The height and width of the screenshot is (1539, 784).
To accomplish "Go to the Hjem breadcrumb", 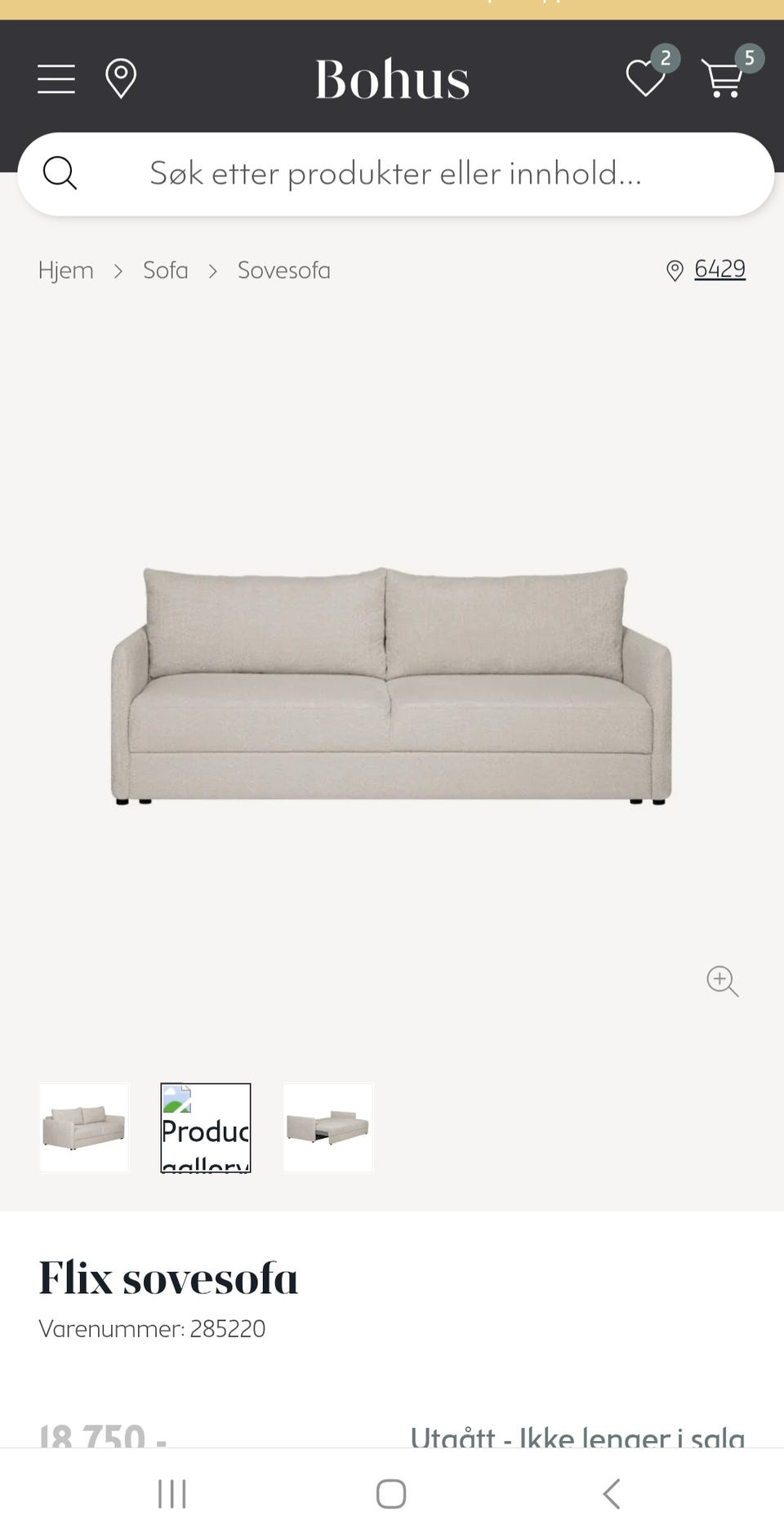I will tap(66, 270).
